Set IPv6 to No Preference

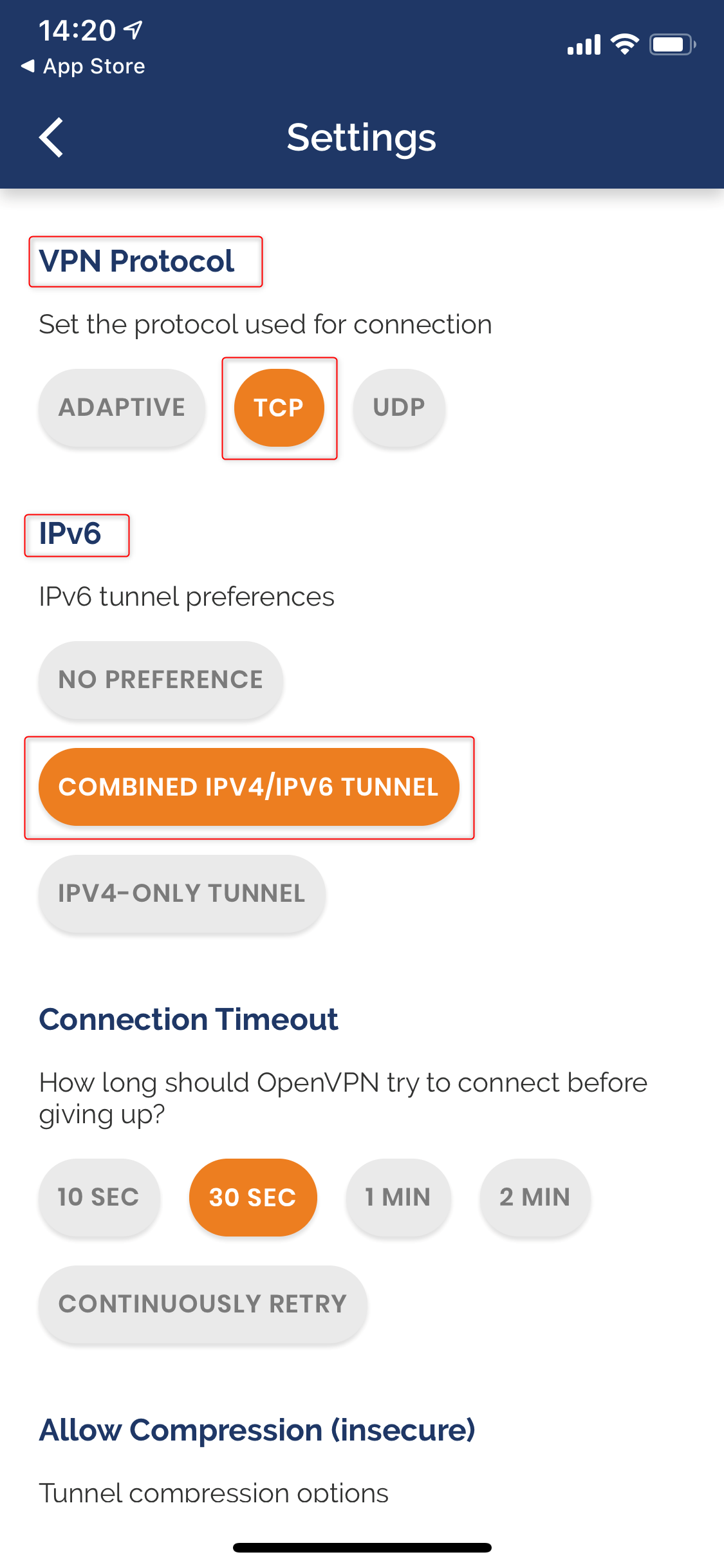(161, 680)
